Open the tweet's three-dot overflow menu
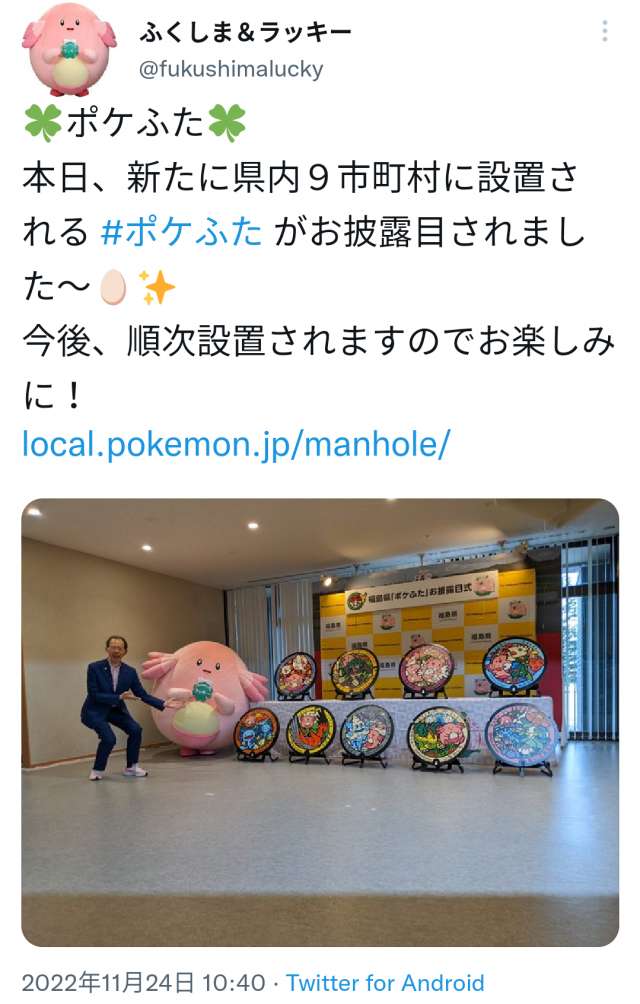This screenshot has height=1004, width=640. click(604, 32)
